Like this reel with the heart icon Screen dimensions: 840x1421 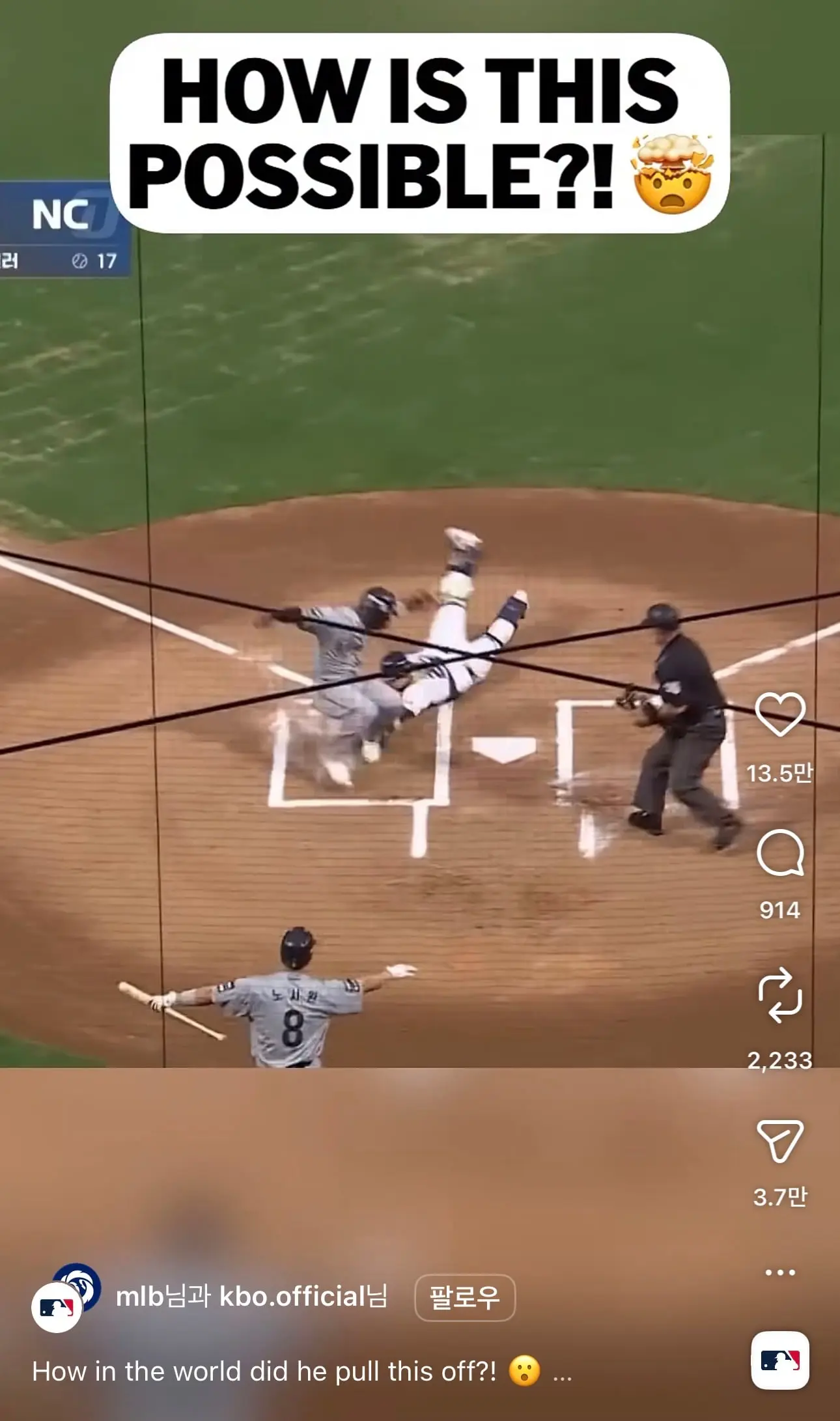[780, 714]
